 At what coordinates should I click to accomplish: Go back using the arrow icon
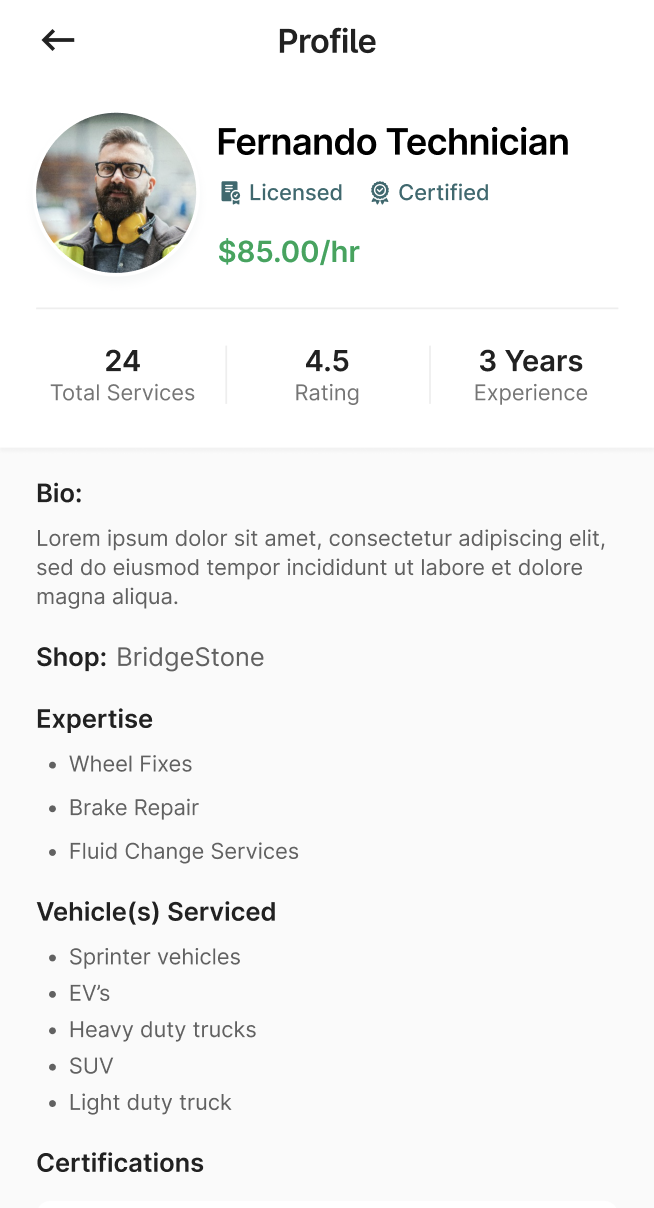(58, 40)
